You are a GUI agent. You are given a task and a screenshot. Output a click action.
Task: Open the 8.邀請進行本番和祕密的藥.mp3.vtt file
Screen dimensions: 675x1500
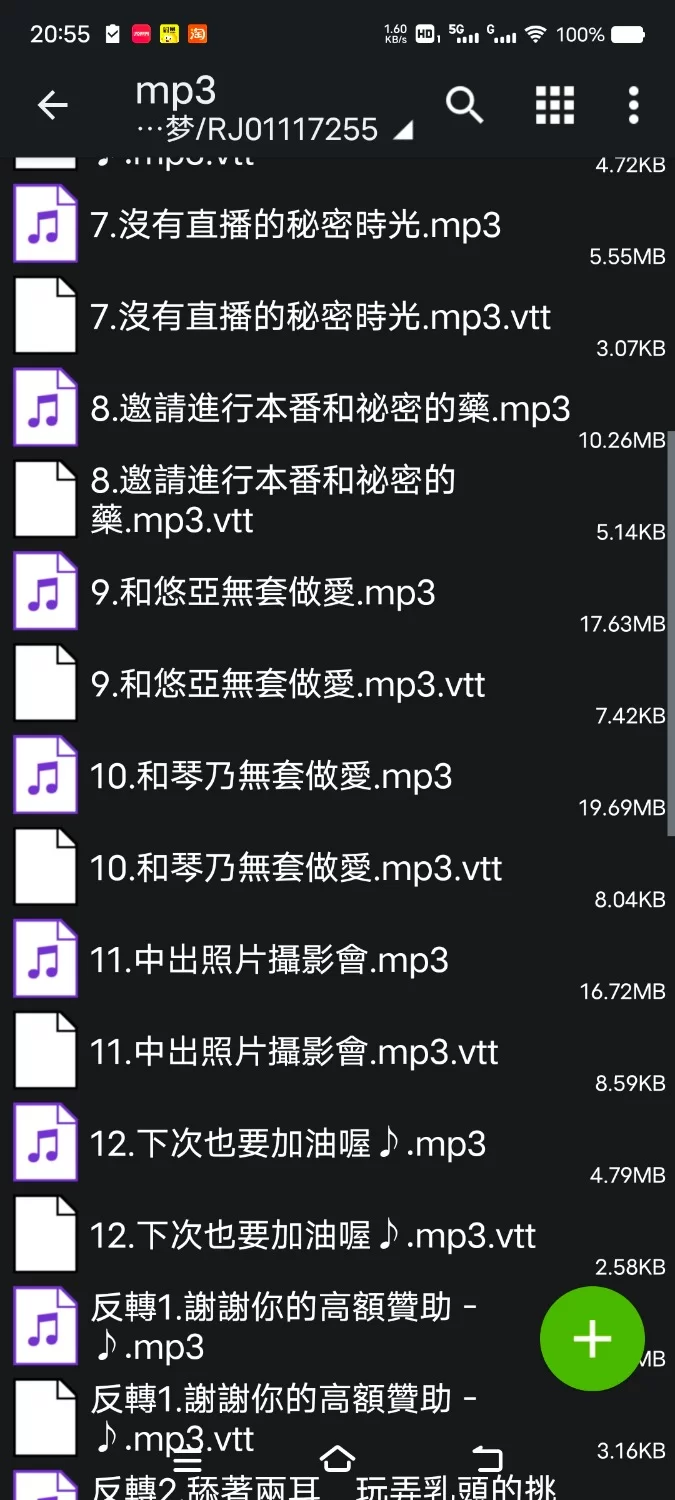272,500
